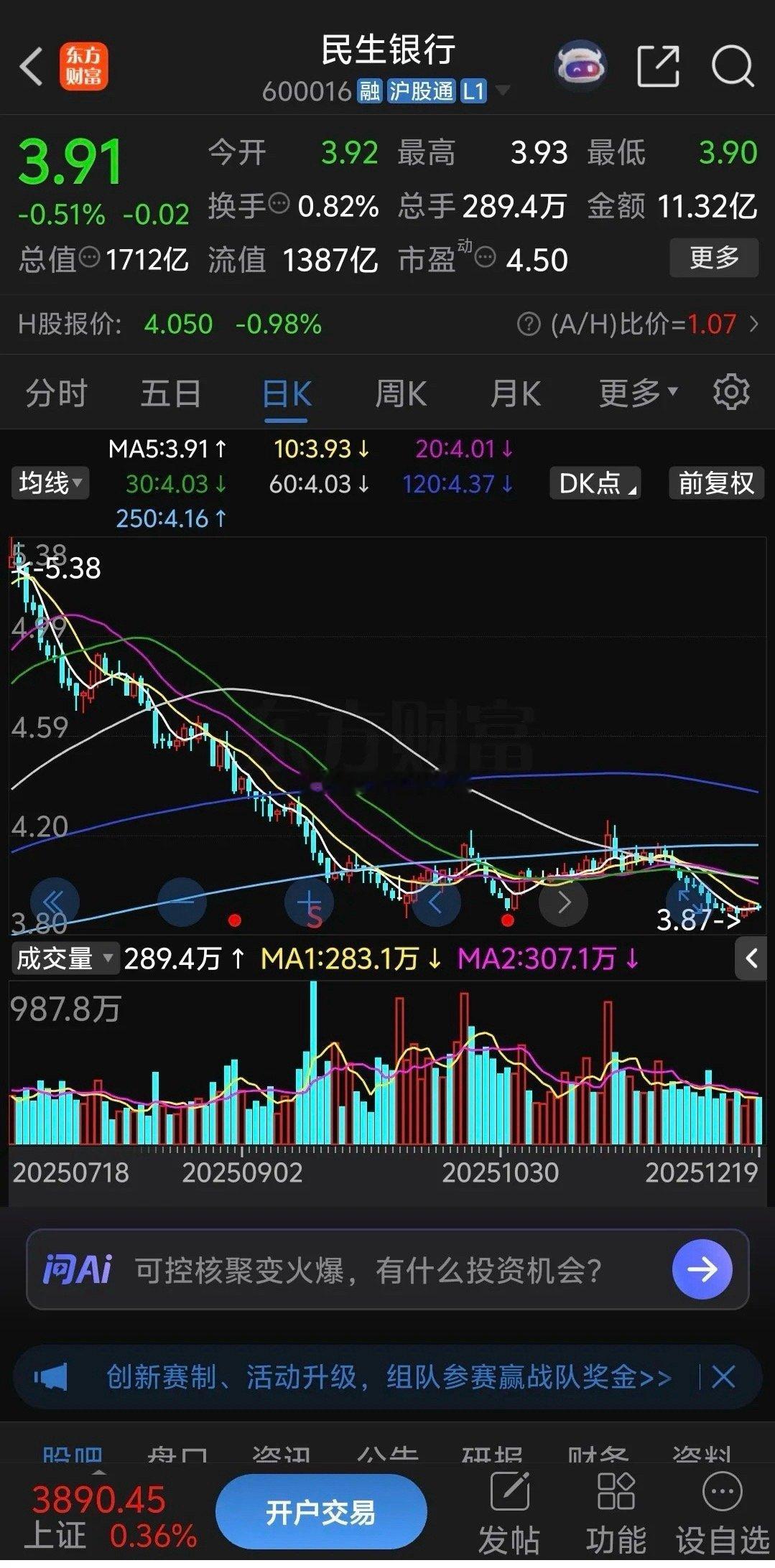Click the AI robot assistant avatar
Image resolution: width=775 pixels, height=1568 pixels.
pyautogui.click(x=582, y=64)
